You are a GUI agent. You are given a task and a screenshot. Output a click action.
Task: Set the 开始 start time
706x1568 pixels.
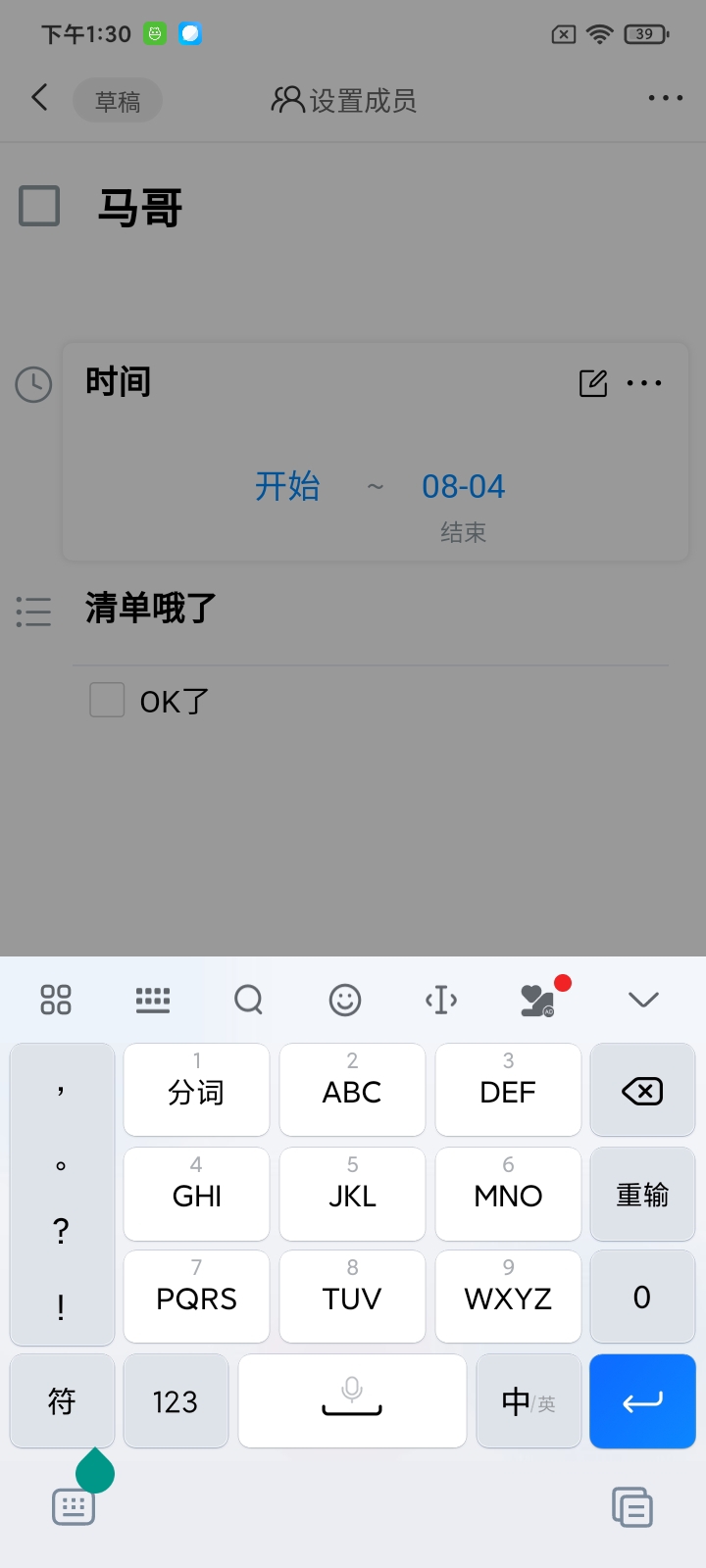pyautogui.click(x=287, y=486)
